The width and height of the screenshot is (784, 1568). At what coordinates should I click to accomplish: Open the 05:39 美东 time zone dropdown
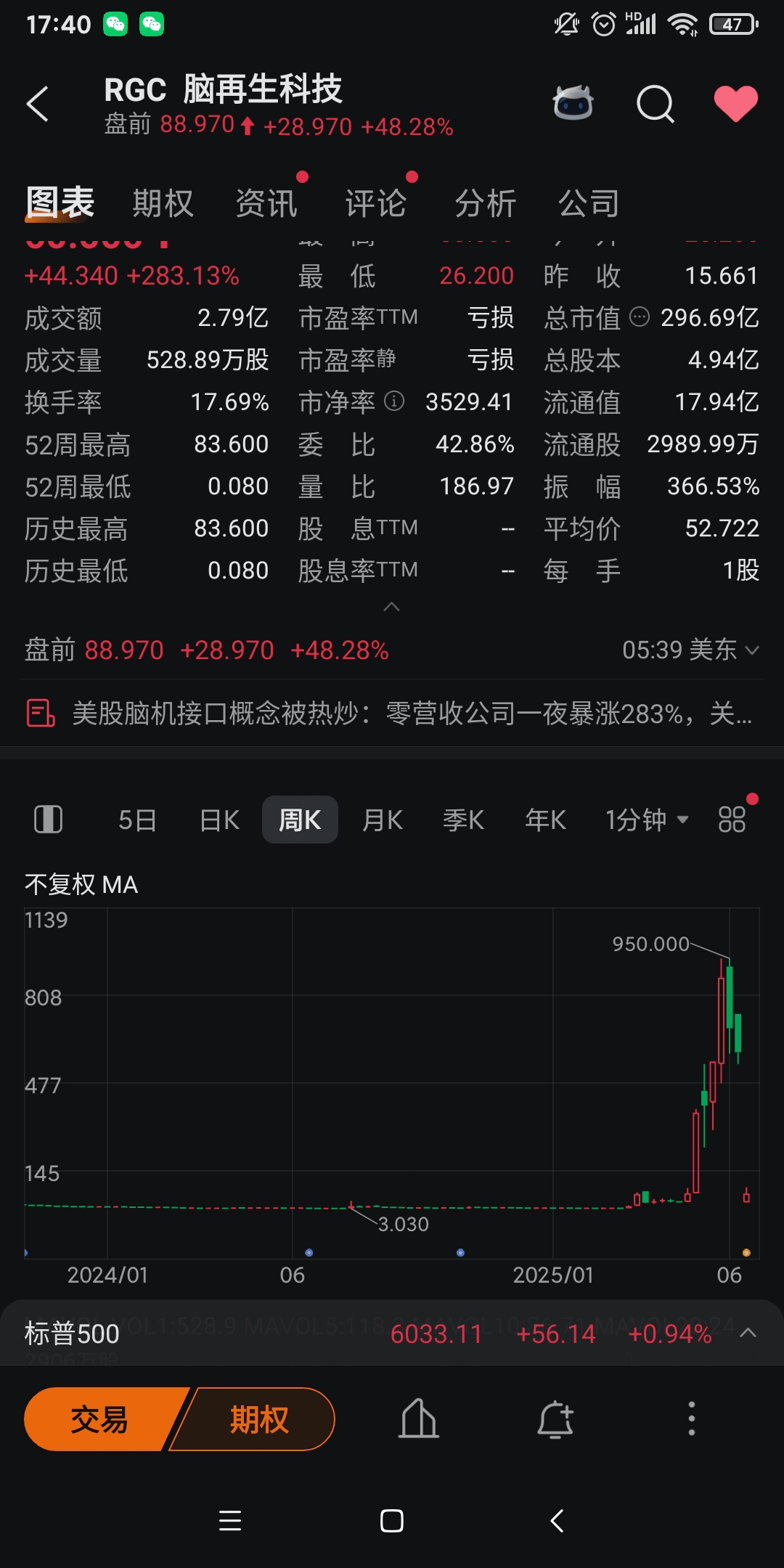690,650
